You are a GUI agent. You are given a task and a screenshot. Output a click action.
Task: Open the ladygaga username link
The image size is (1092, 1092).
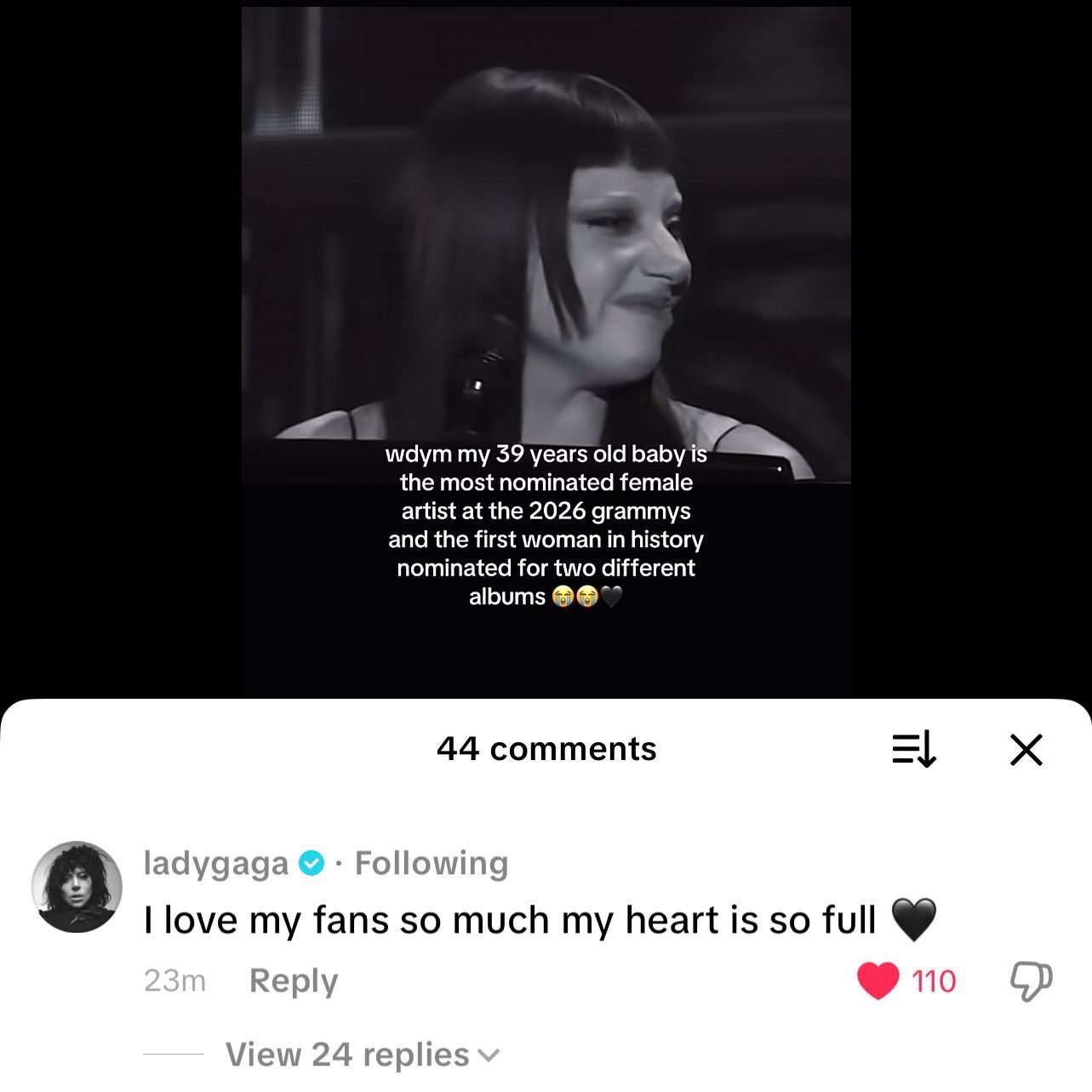coord(216,863)
